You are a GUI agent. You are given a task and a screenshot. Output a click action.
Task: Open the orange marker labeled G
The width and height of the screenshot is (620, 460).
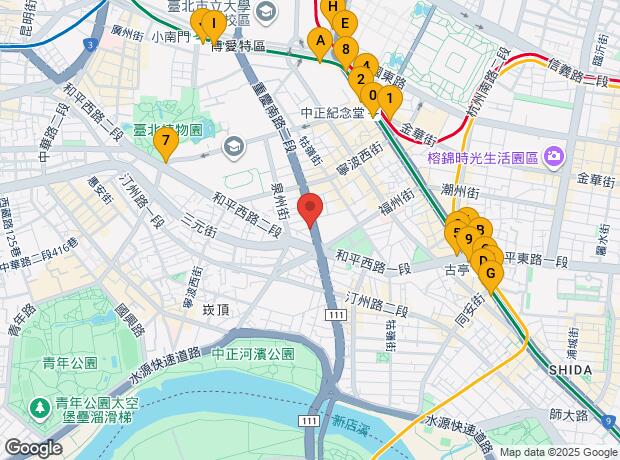click(x=493, y=271)
